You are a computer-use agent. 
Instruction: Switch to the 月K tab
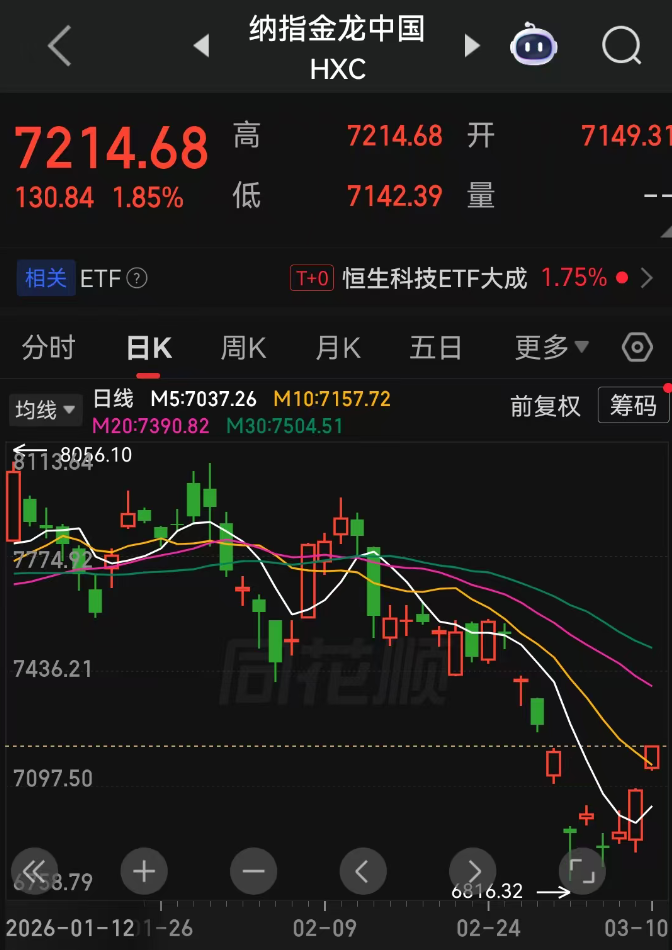(x=338, y=348)
